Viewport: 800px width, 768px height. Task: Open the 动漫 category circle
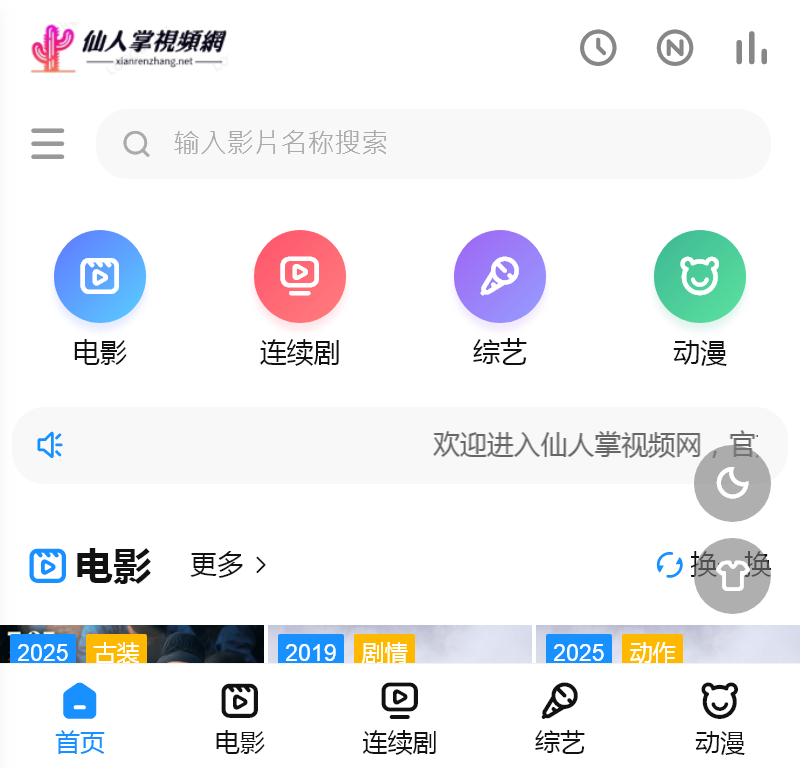tap(700, 277)
